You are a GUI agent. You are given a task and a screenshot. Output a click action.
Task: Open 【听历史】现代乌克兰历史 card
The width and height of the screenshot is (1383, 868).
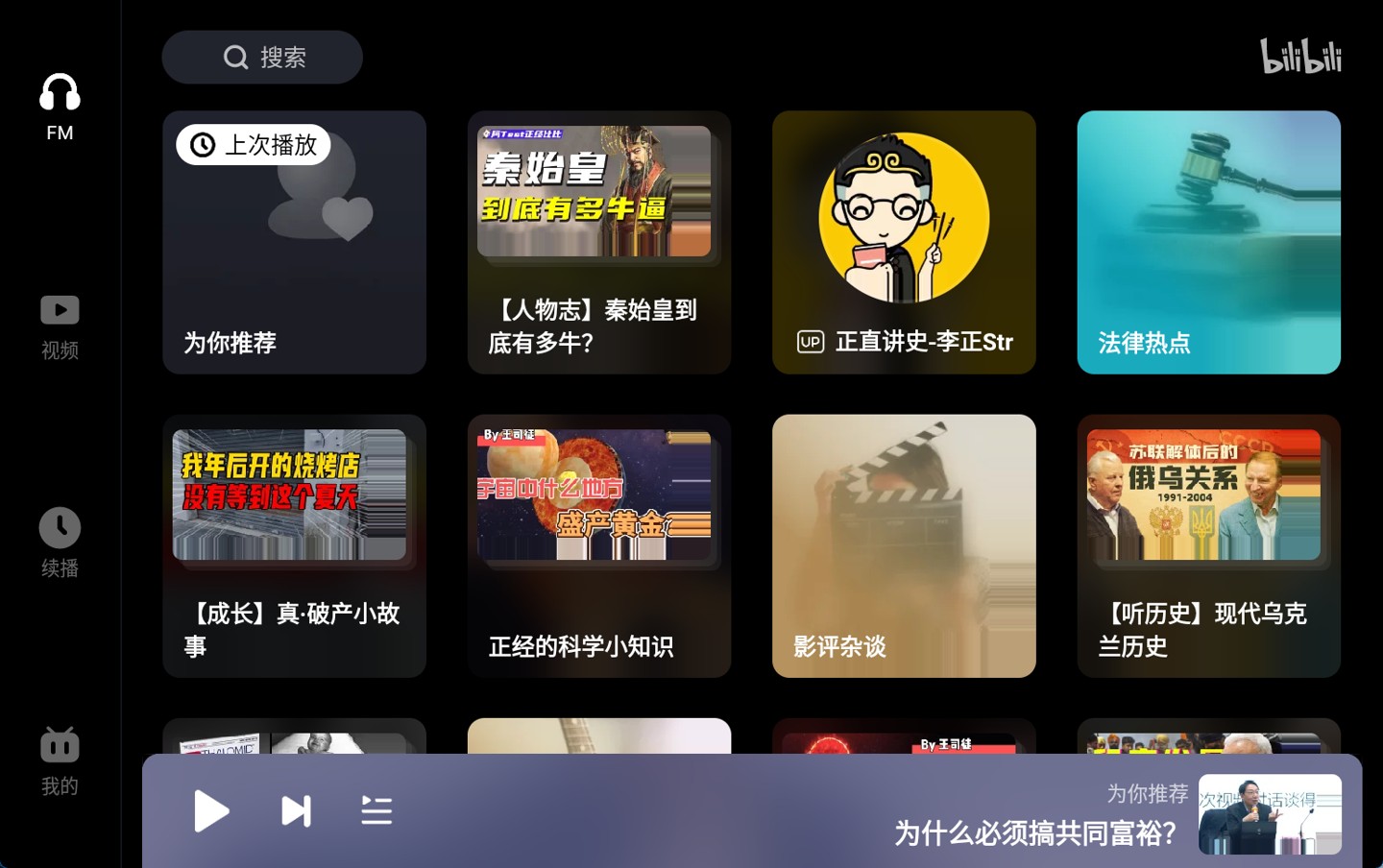click(x=1208, y=545)
